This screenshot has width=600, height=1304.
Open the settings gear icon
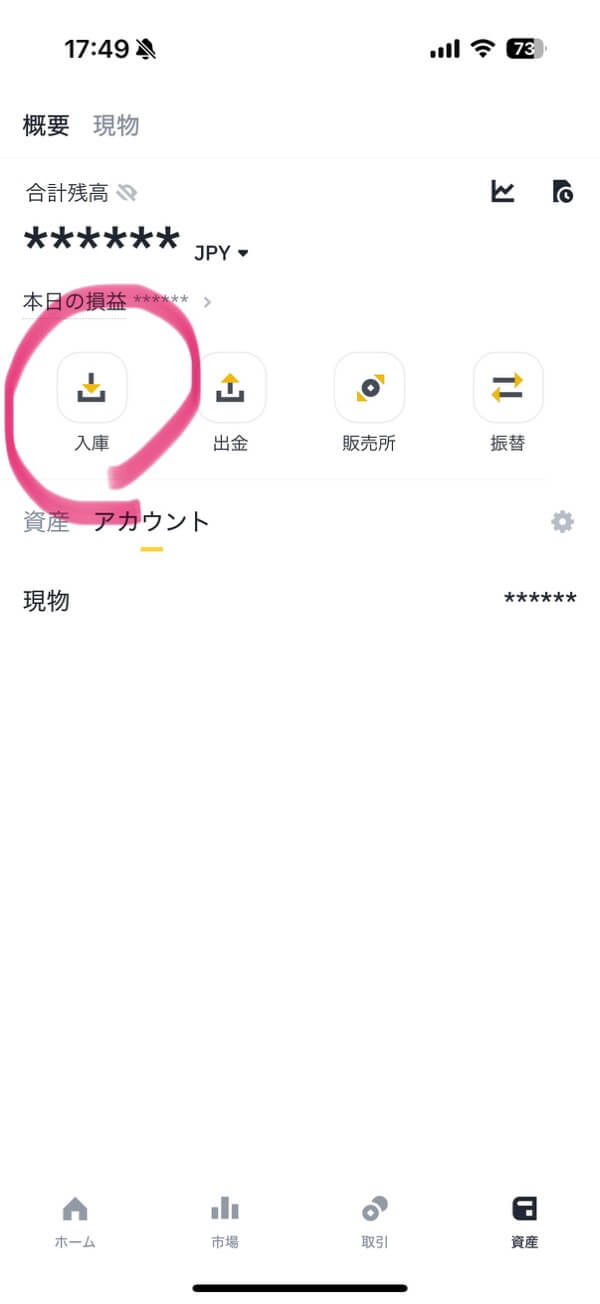click(x=563, y=521)
